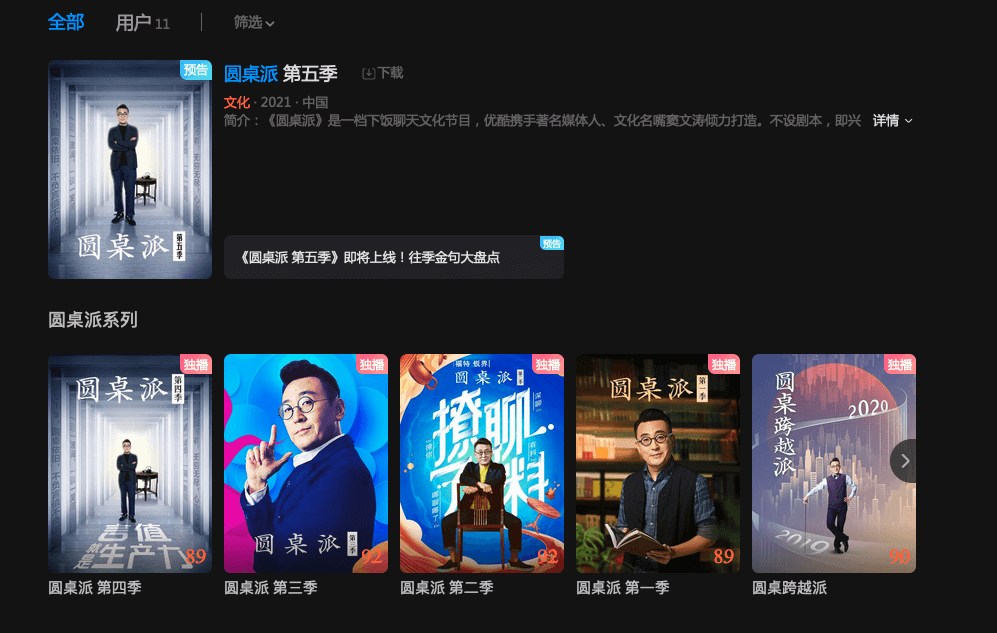Screen dimensions: 997x633
Task: Play the 即将上线 往季金句大盘点 trailer
Action: tap(393, 257)
